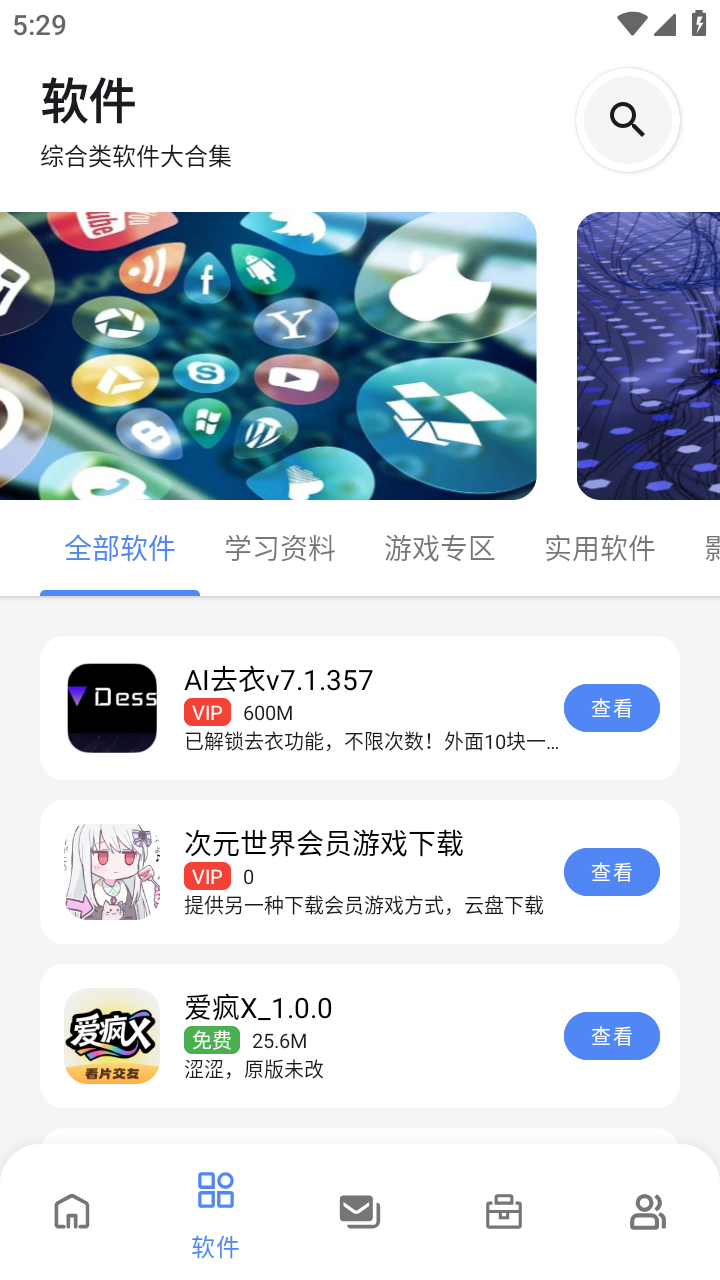This screenshot has height=1280, width=720.
Task: Click the red VIP badge on AI去衣
Action: (x=207, y=712)
